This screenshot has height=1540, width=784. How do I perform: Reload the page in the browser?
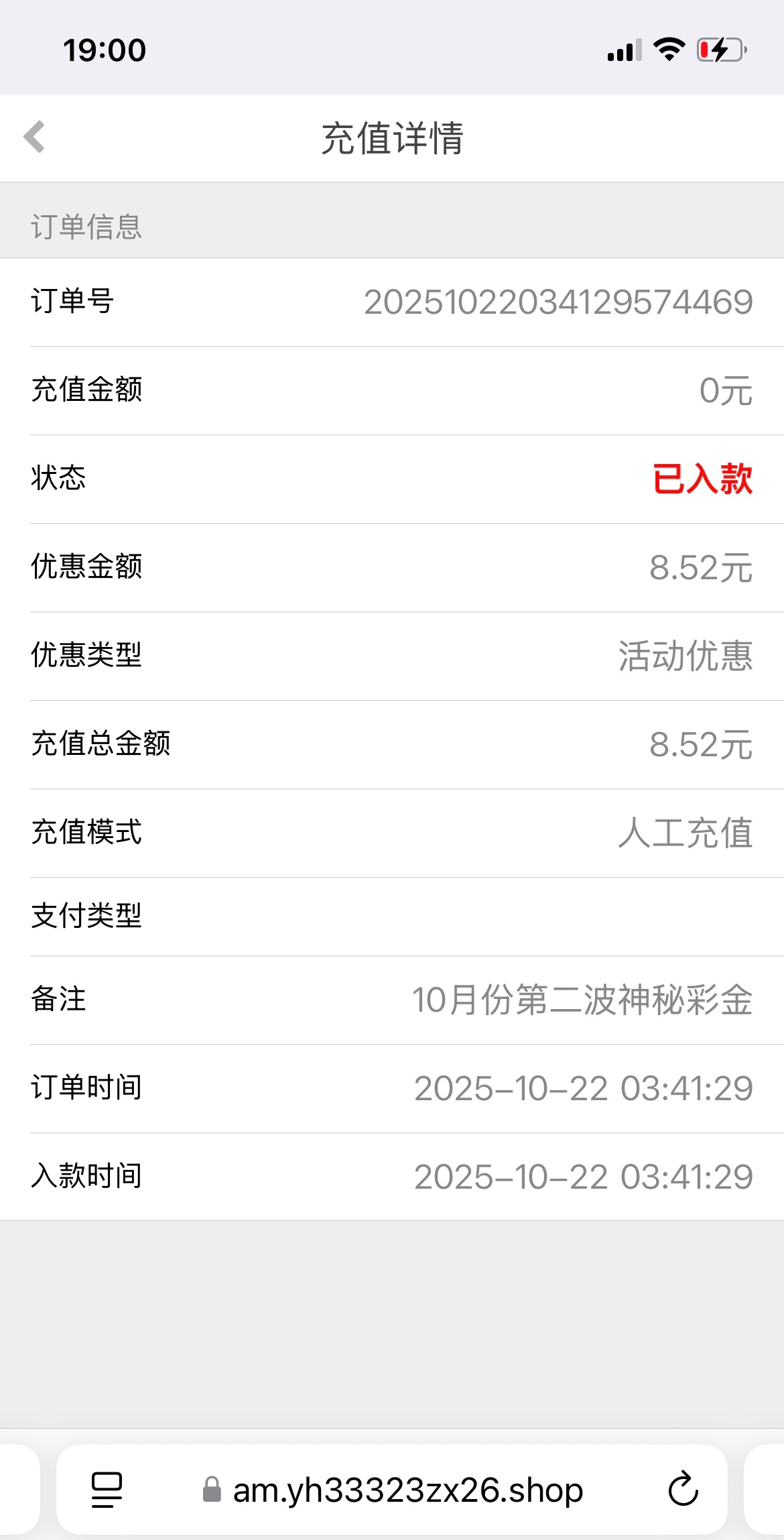[683, 1490]
